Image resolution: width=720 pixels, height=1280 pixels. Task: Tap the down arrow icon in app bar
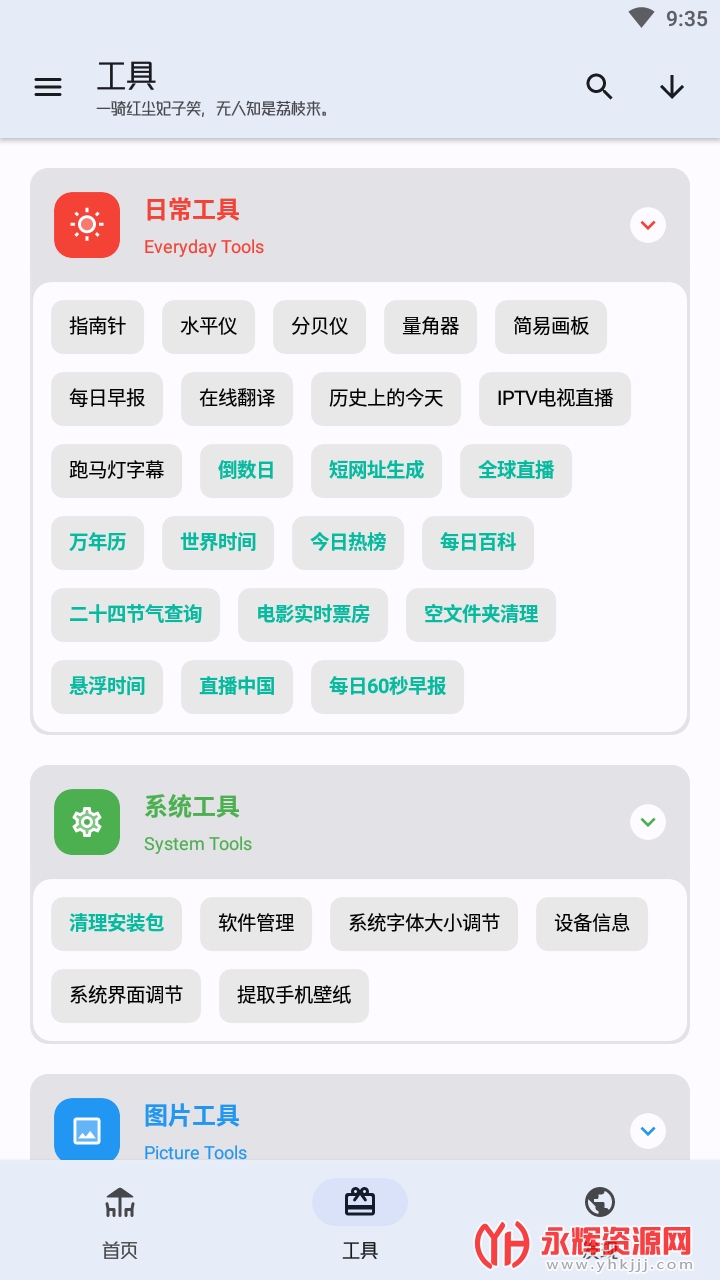point(671,87)
